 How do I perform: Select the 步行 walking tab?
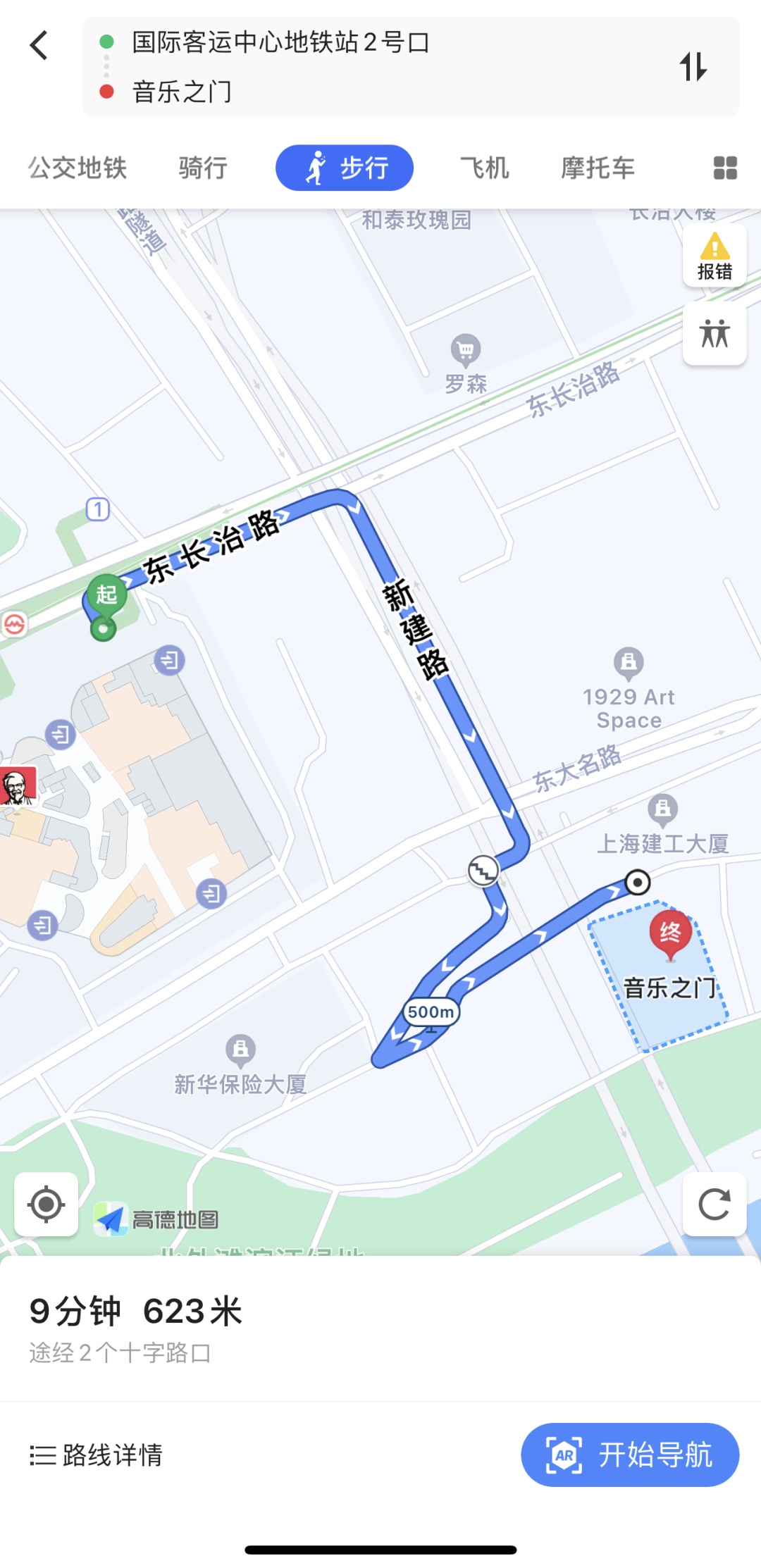[345, 168]
